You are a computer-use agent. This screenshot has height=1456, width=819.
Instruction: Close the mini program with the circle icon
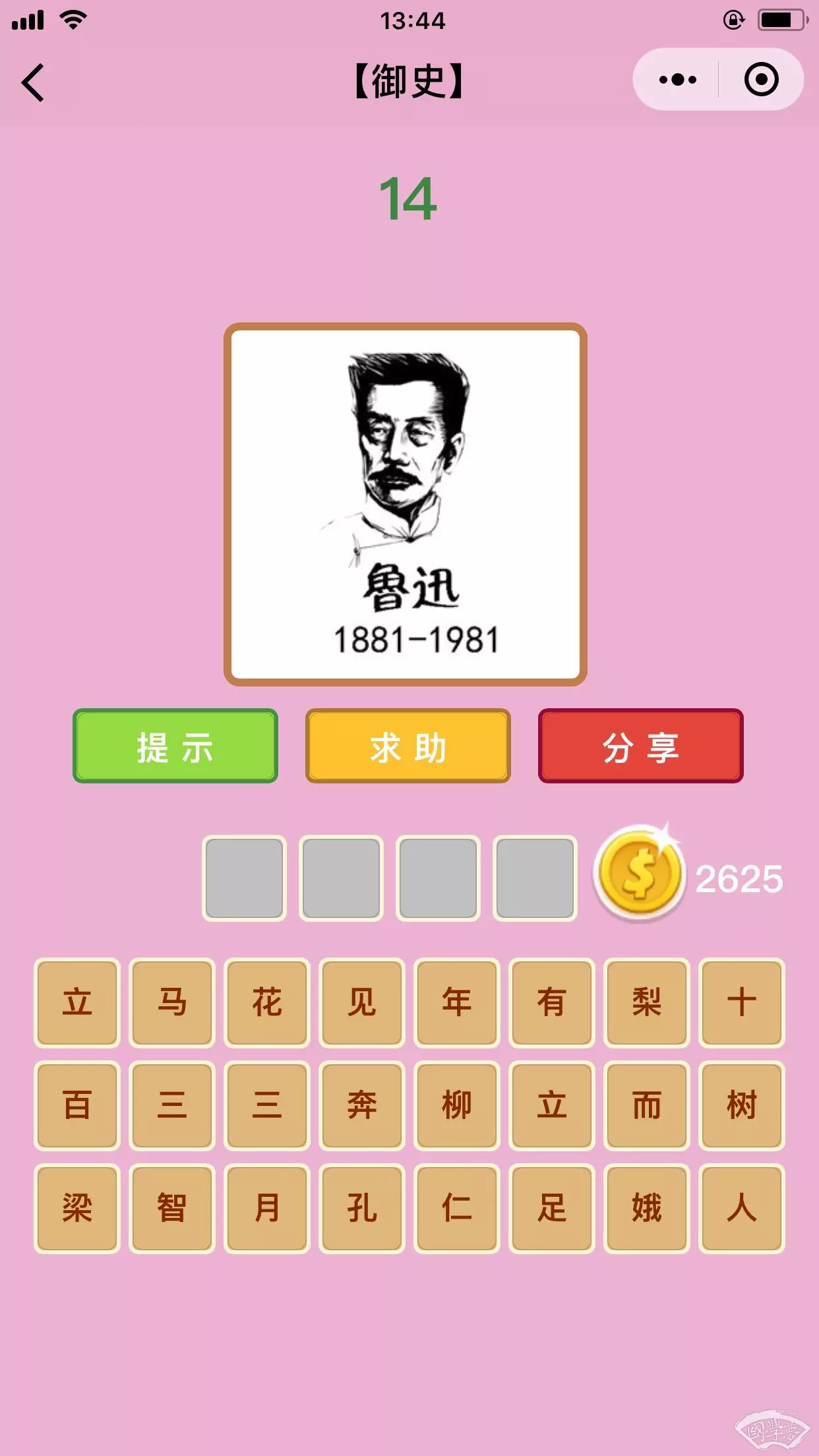761,80
